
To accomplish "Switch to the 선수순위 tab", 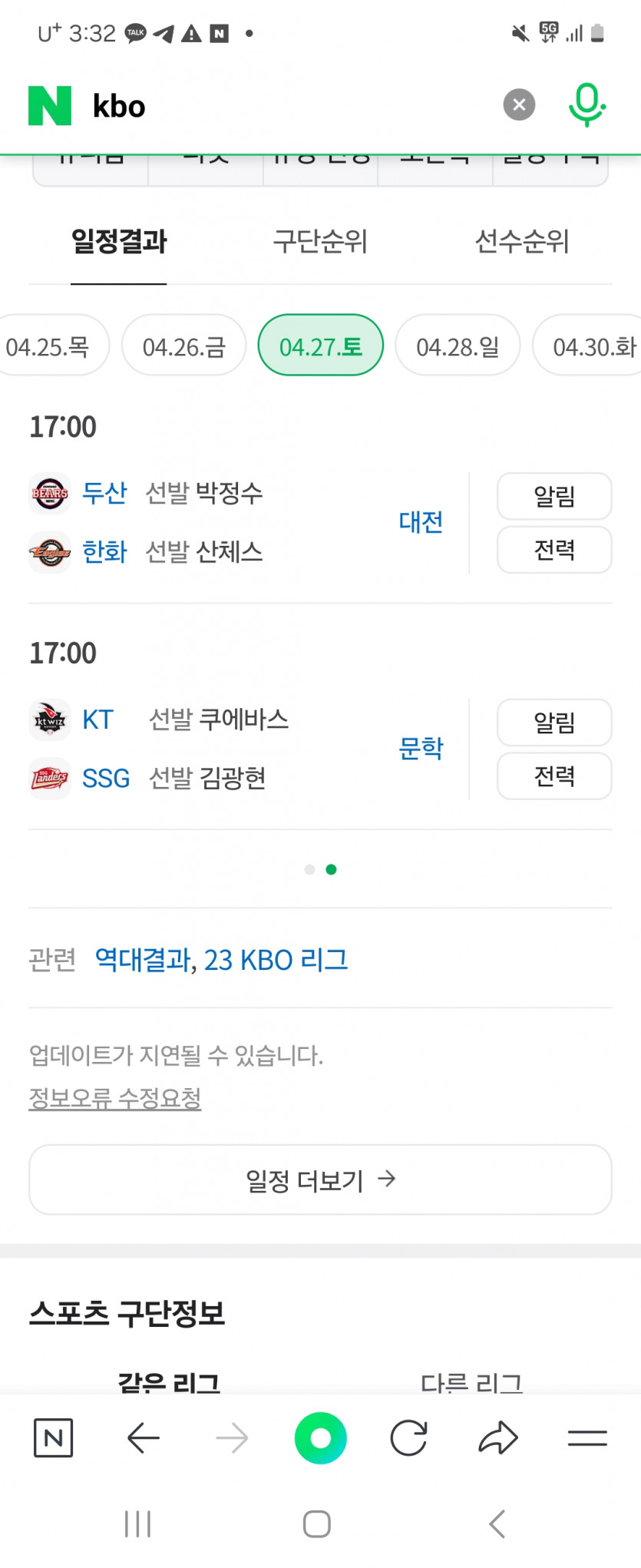I will (522, 242).
